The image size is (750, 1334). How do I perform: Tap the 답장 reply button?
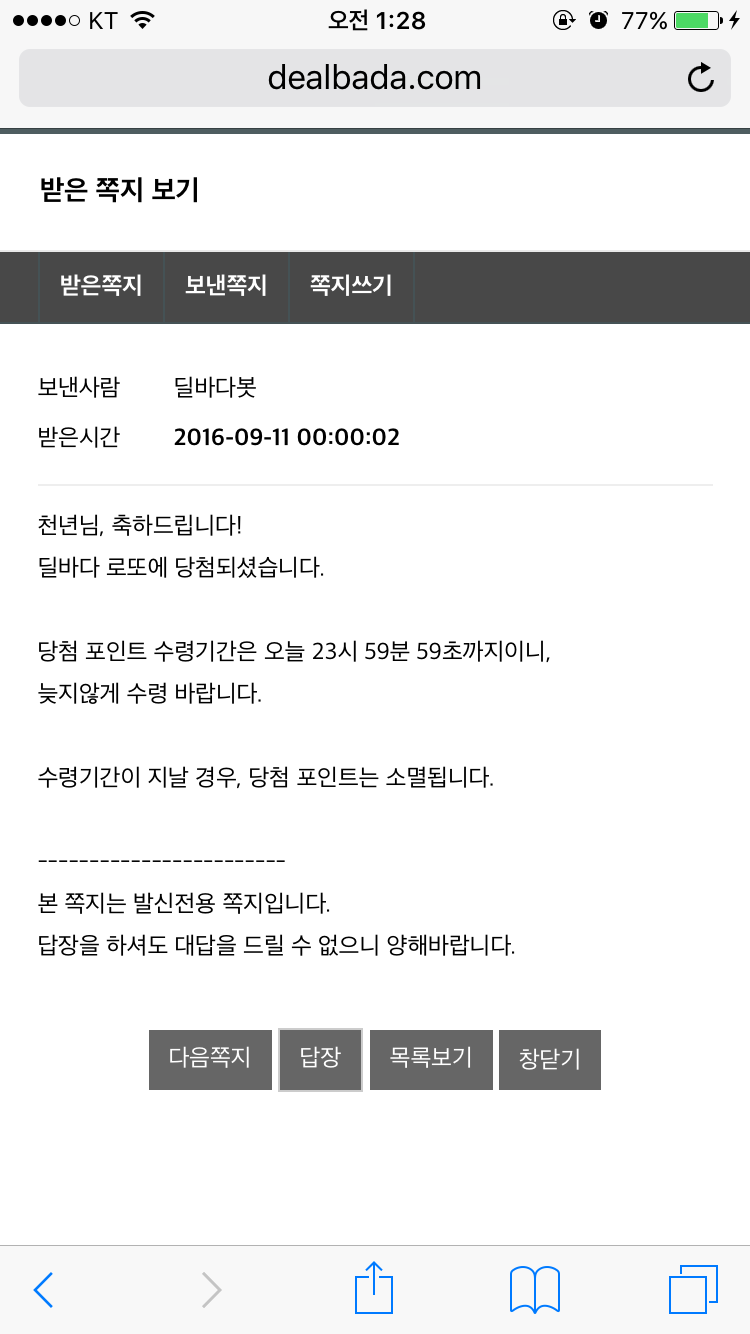(320, 1059)
